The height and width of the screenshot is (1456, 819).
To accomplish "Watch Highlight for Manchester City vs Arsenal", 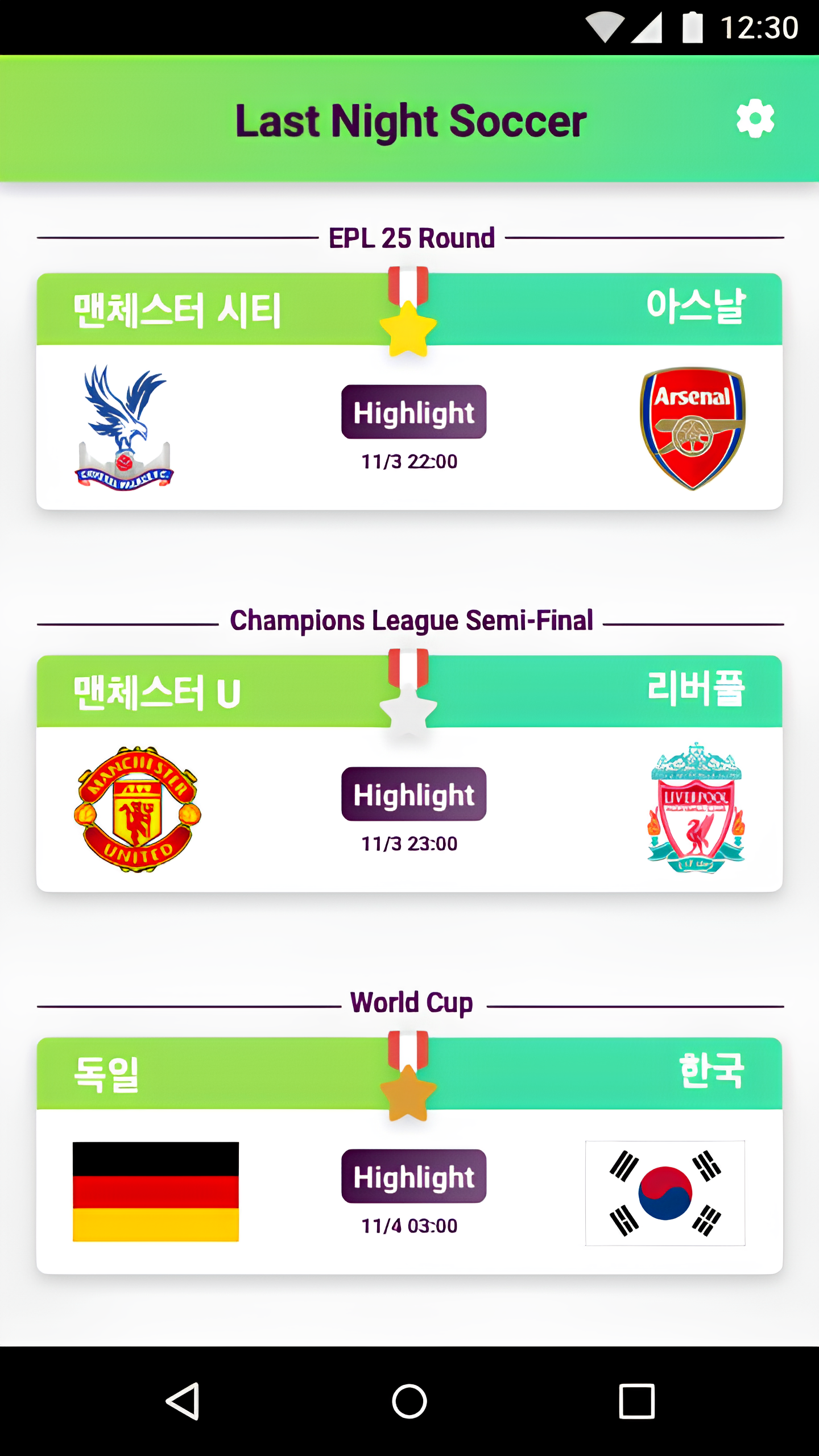I will click(x=413, y=412).
